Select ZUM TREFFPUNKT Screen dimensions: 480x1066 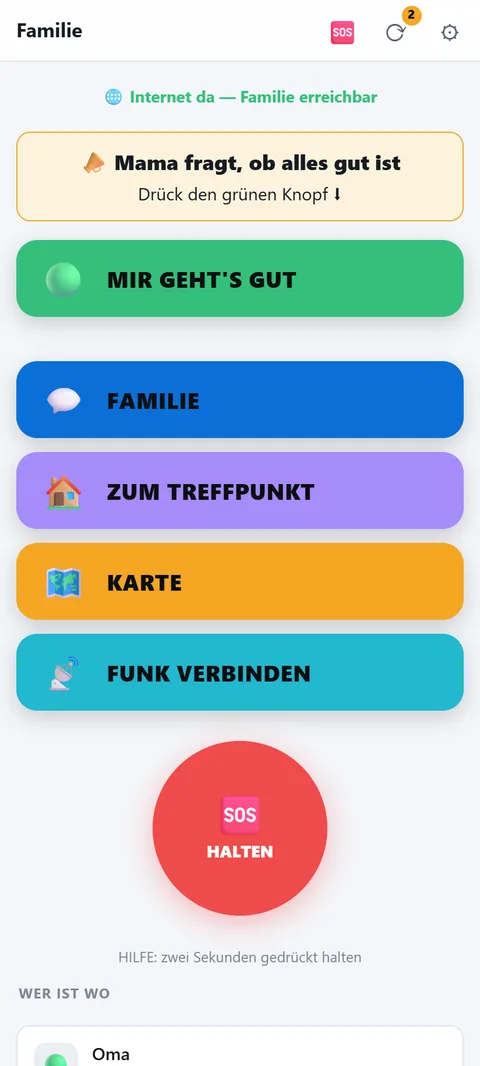240,490
